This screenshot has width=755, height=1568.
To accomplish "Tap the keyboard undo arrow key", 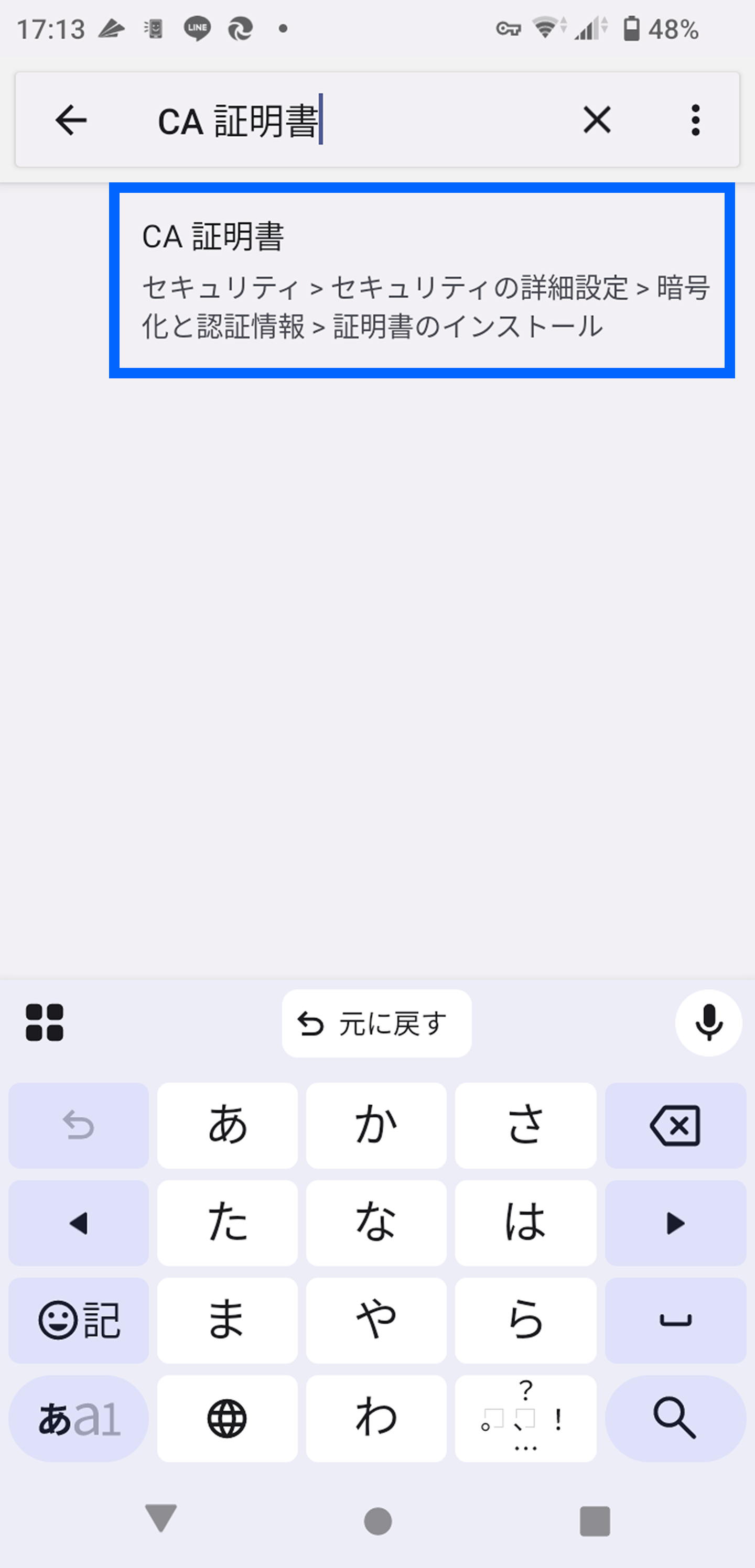I will [x=78, y=1126].
